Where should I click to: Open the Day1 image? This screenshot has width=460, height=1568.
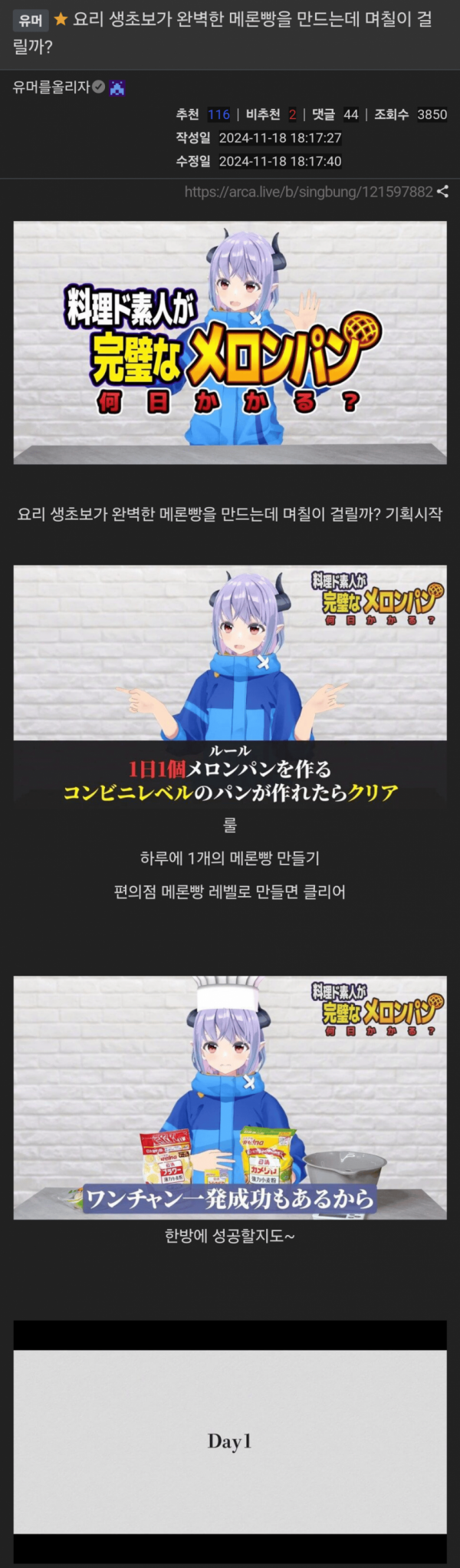tap(230, 1440)
